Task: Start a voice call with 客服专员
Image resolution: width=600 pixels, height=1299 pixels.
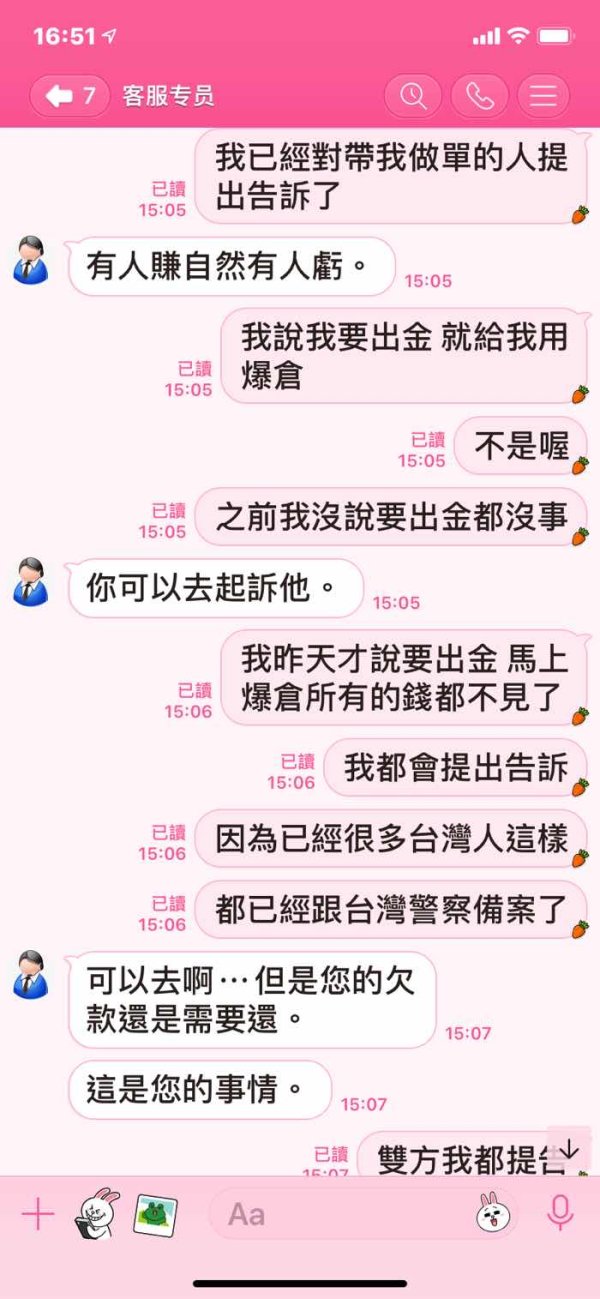Action: pos(479,96)
